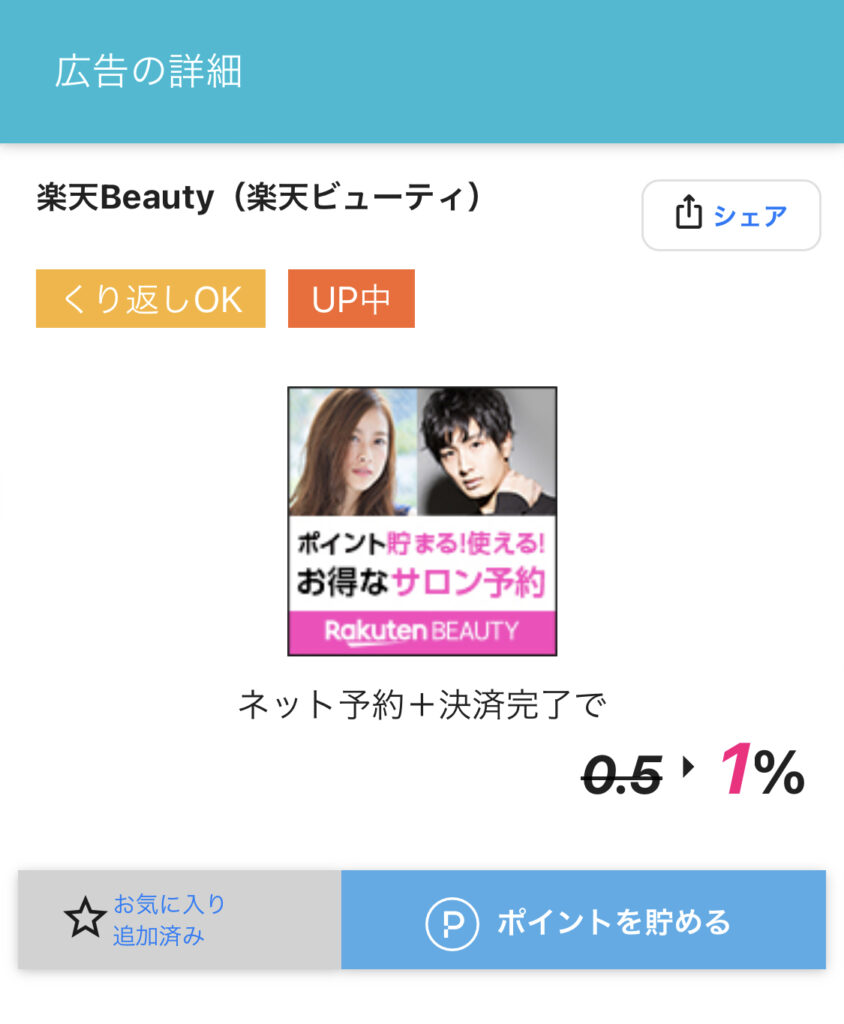This screenshot has width=844, height=1024.
Task: Remove from favorites via お気に入り追加済み
Action: [x=179, y=920]
